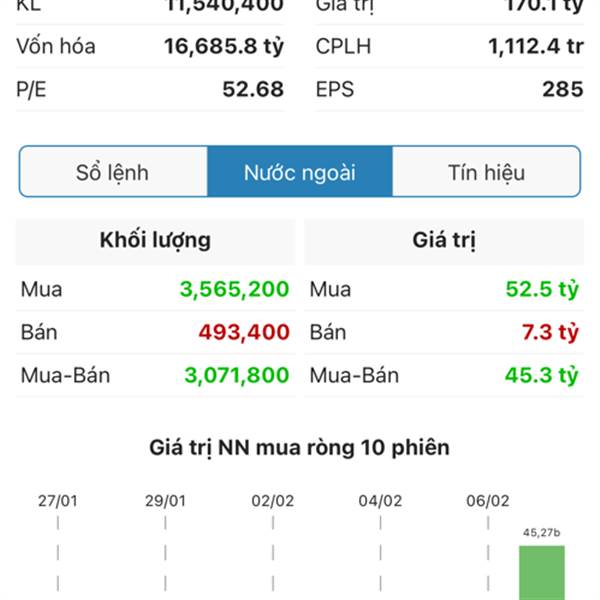Open the Tín hiệu tab
Image resolution: width=600 pixels, height=600 pixels.
tap(486, 172)
